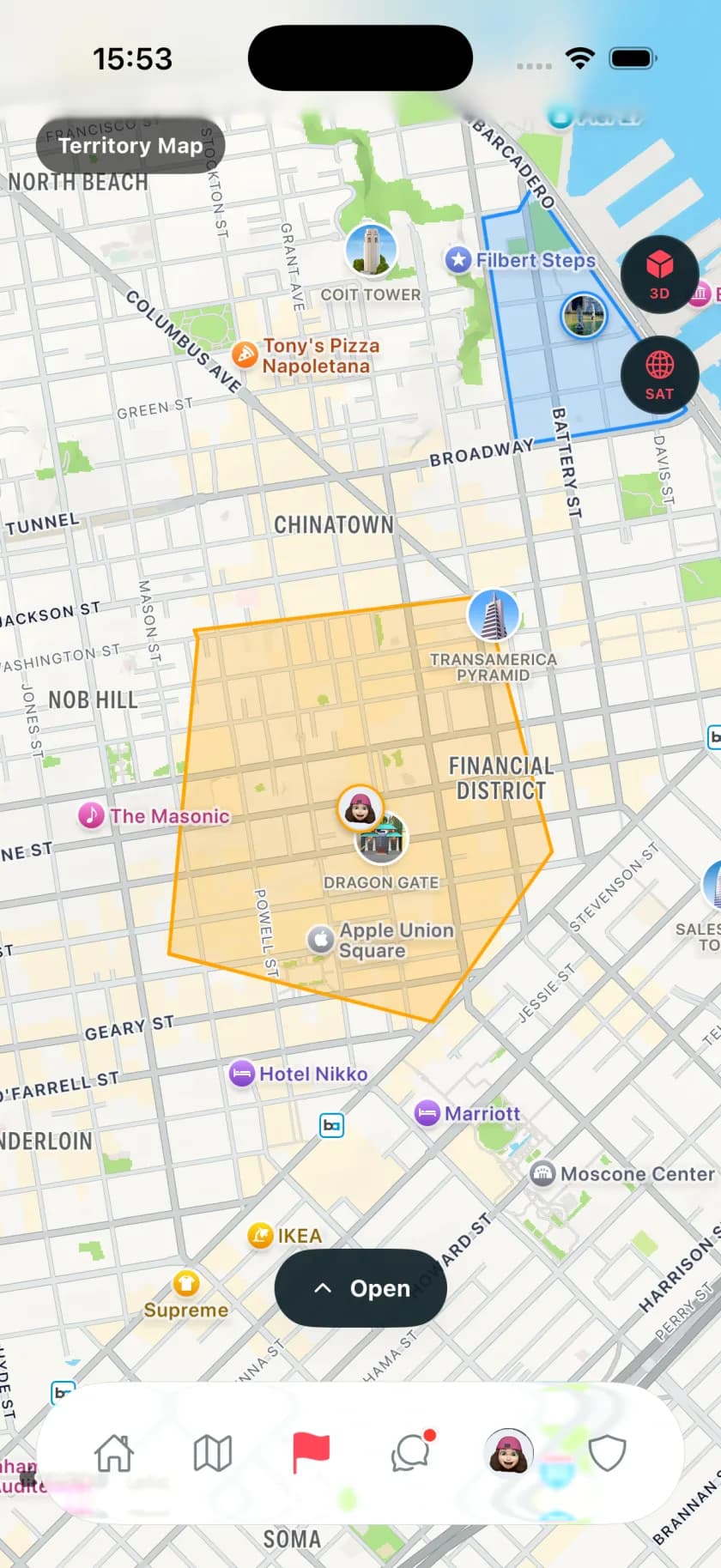
Task: Select the red flag tab
Action: tap(311, 1452)
